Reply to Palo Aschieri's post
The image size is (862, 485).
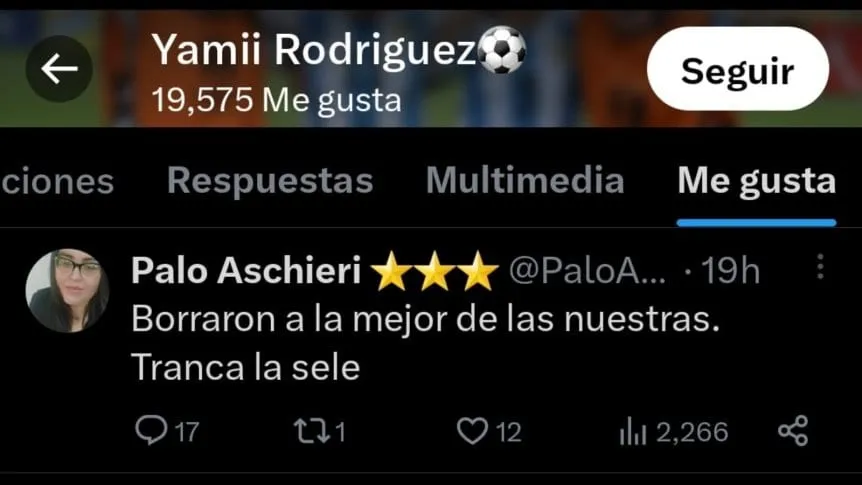(x=150, y=431)
